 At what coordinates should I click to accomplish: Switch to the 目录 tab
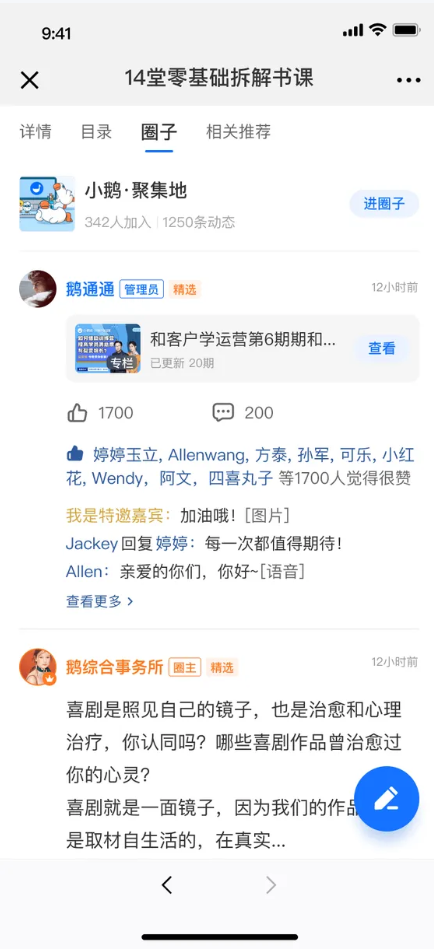pyautogui.click(x=96, y=131)
